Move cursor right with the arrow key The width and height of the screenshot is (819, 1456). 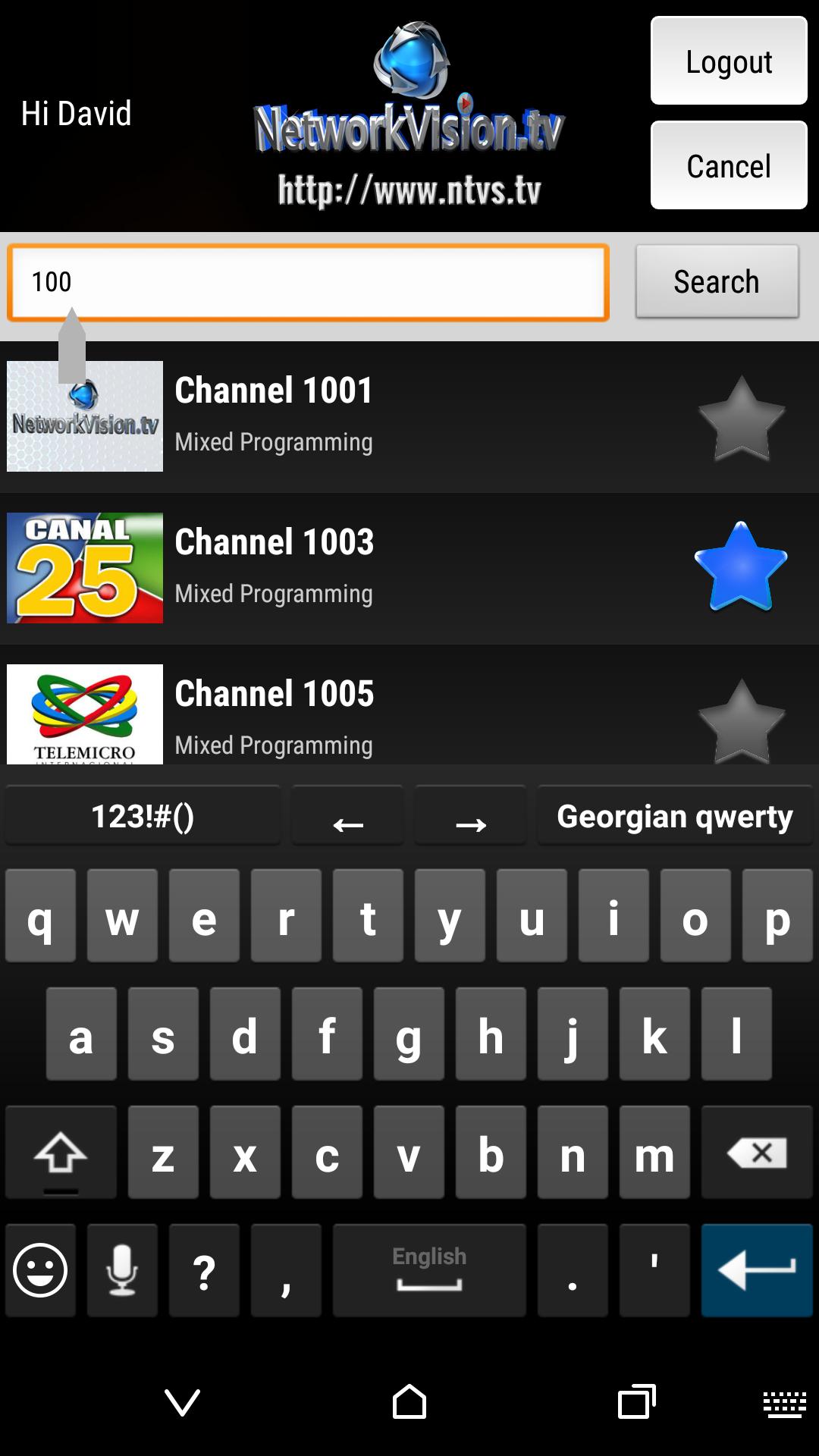coord(470,816)
